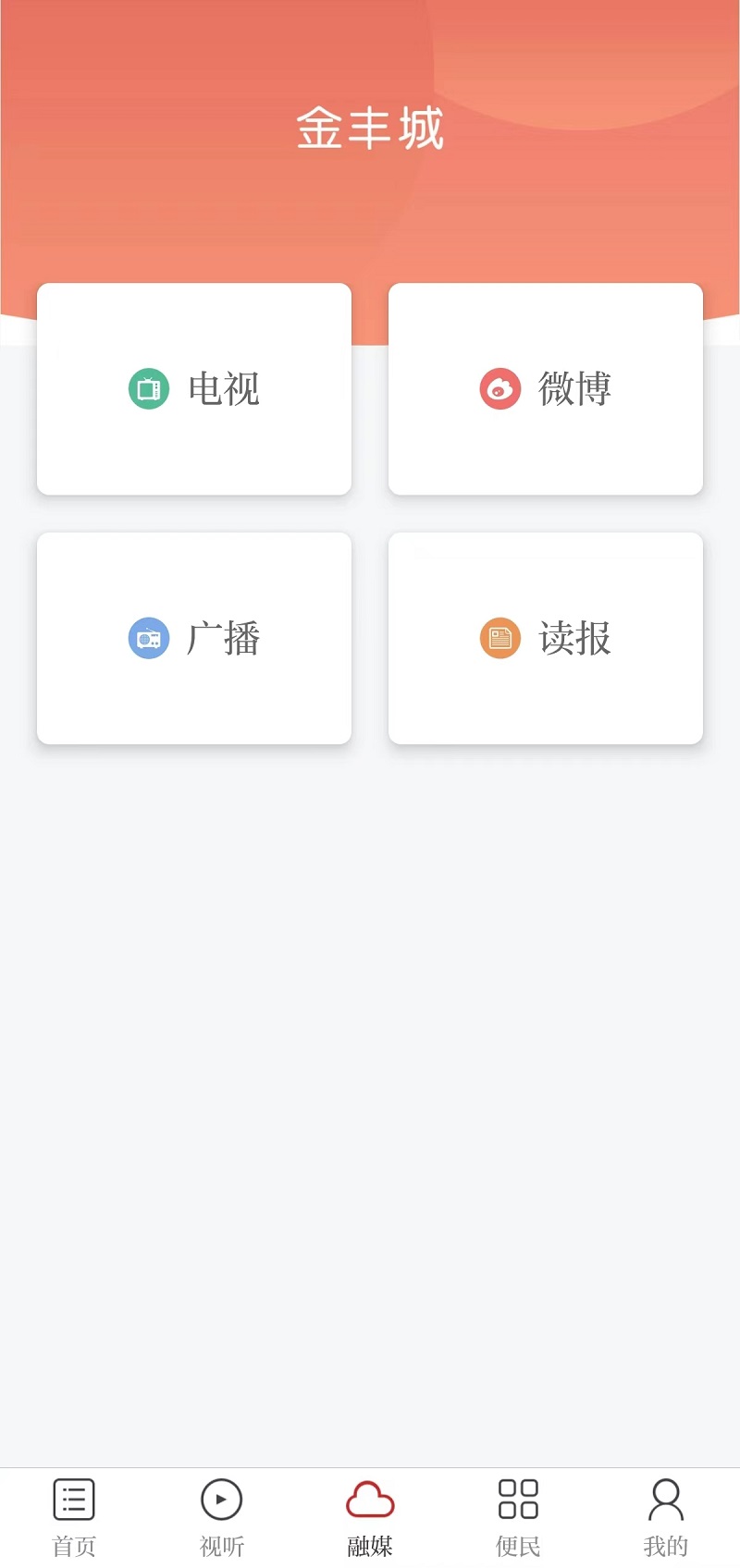Click the 广播 text label

click(x=225, y=638)
